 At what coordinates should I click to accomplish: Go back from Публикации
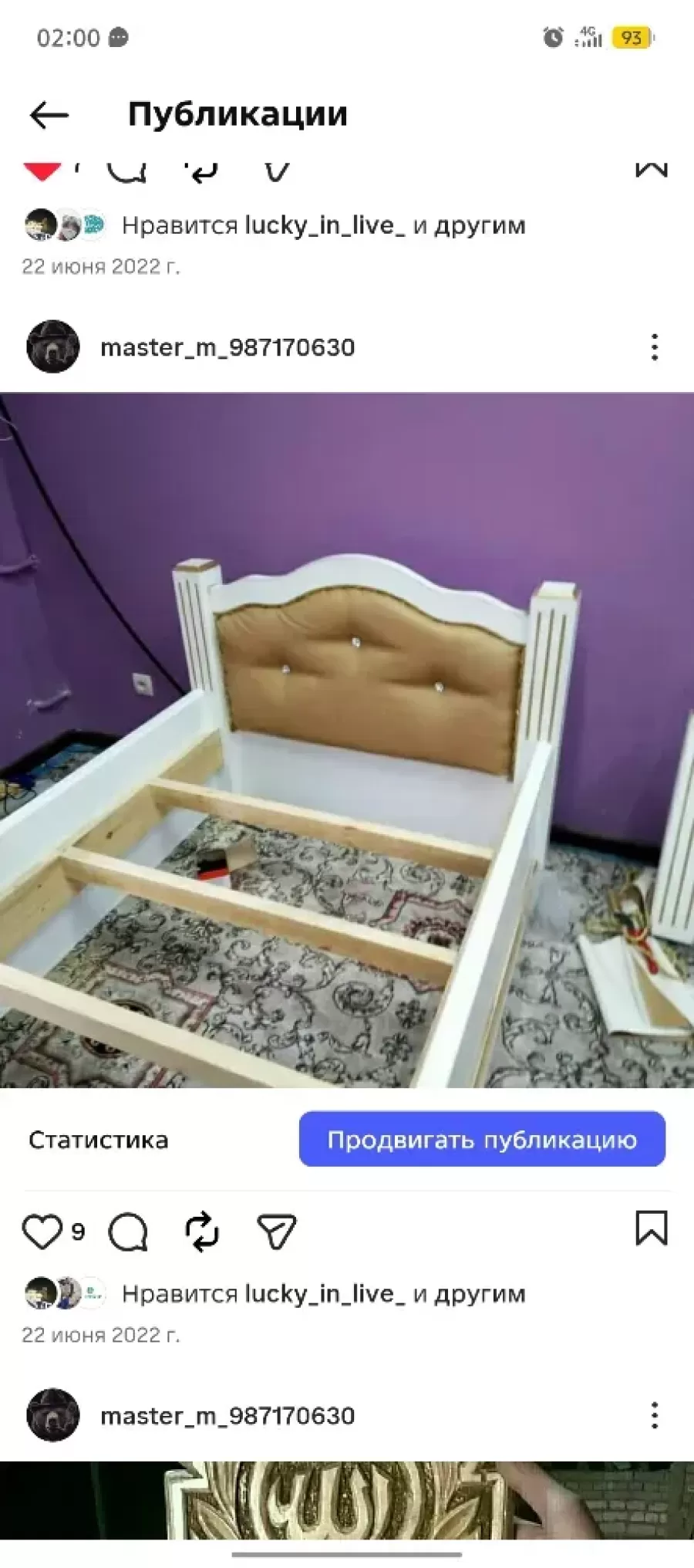(x=49, y=115)
